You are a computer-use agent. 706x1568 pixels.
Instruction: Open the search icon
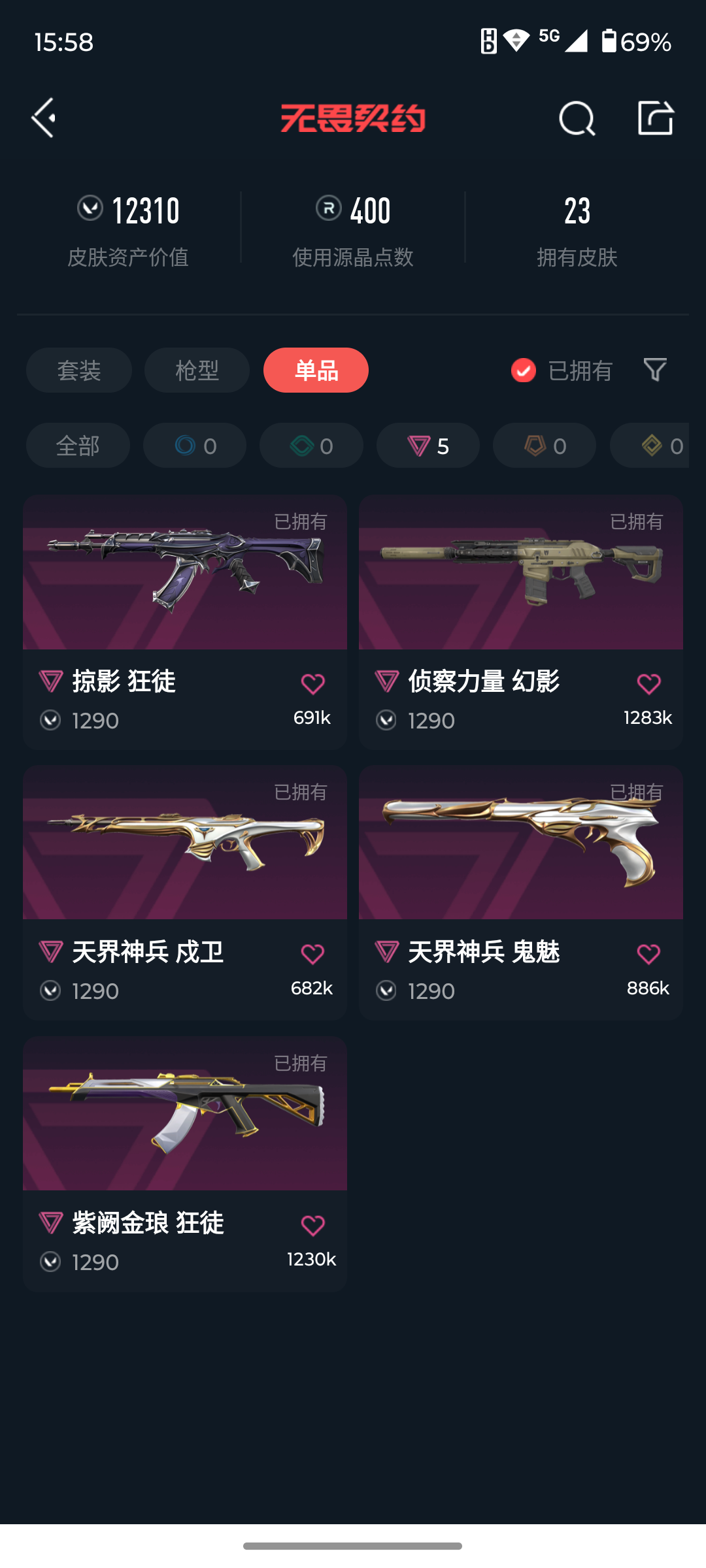(577, 118)
